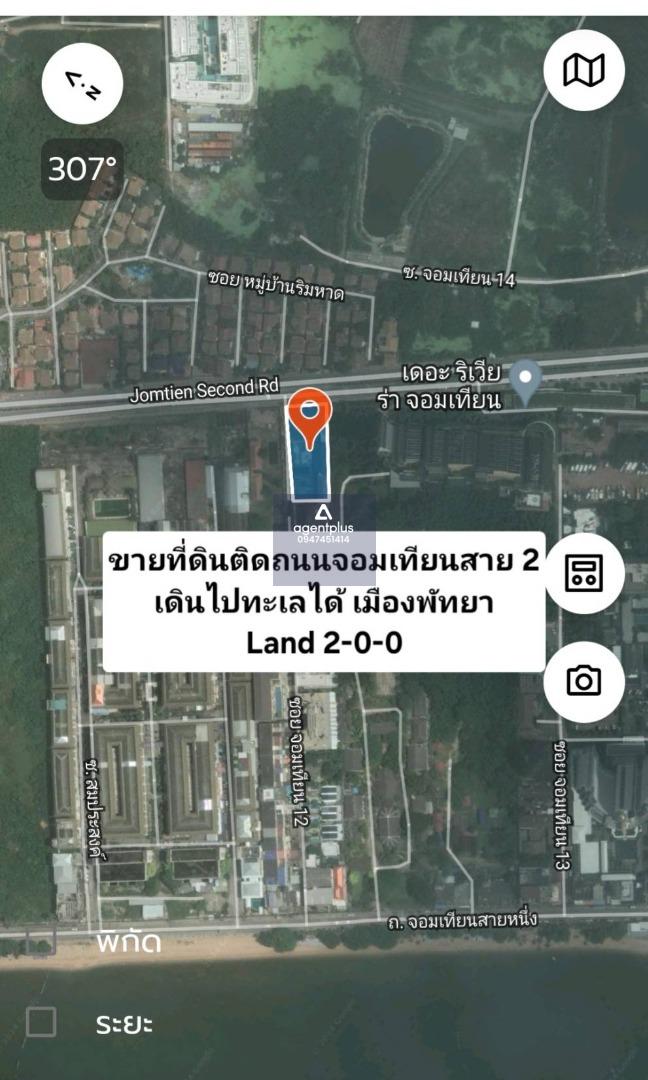Tick the ระยะ checkbox
648x1080 pixels.
coord(41,1022)
